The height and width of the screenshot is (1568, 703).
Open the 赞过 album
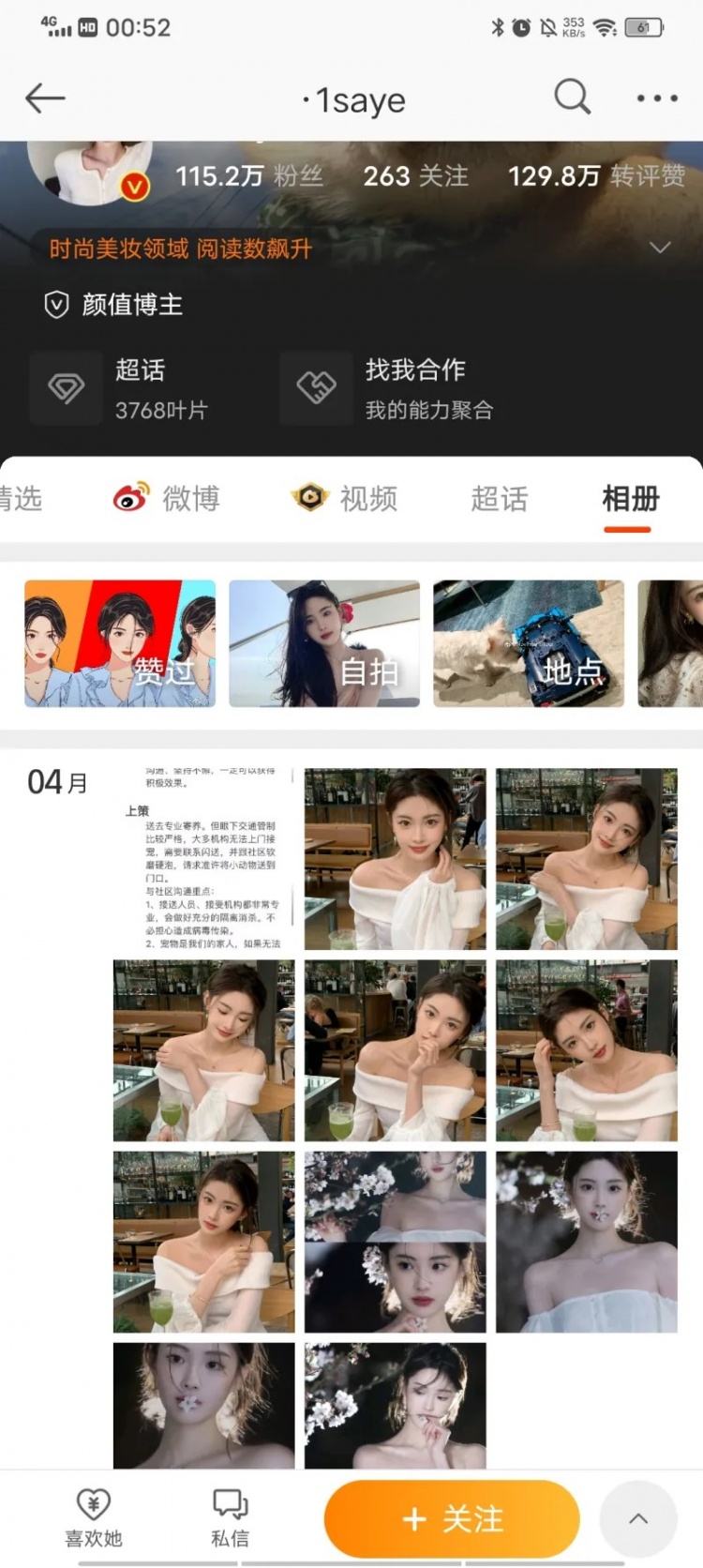point(120,643)
